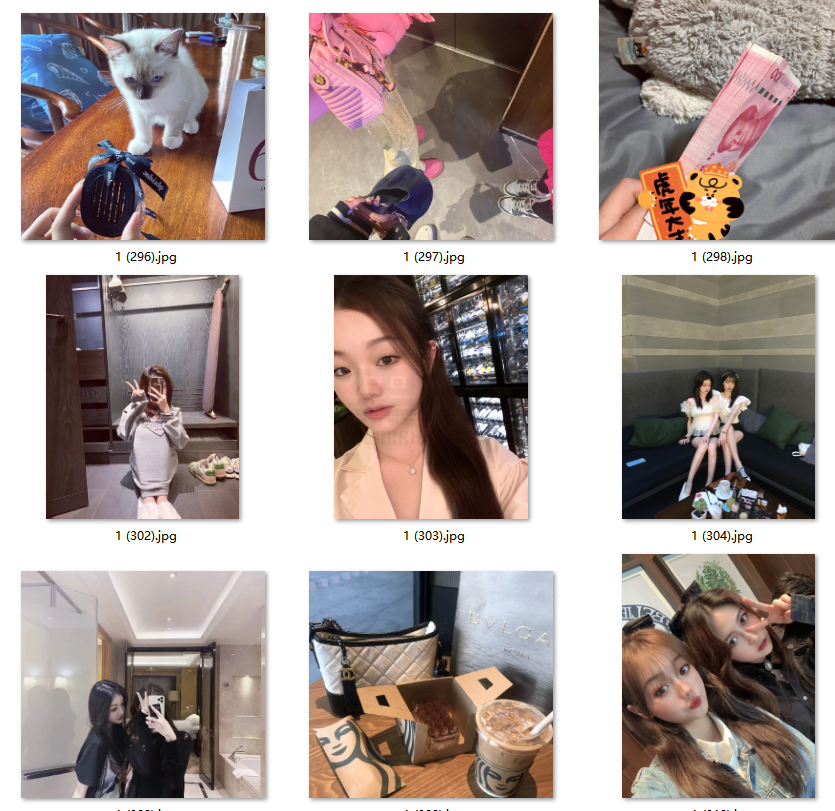Select the file 1 (297).jpg
The image size is (835, 811).
431,127
